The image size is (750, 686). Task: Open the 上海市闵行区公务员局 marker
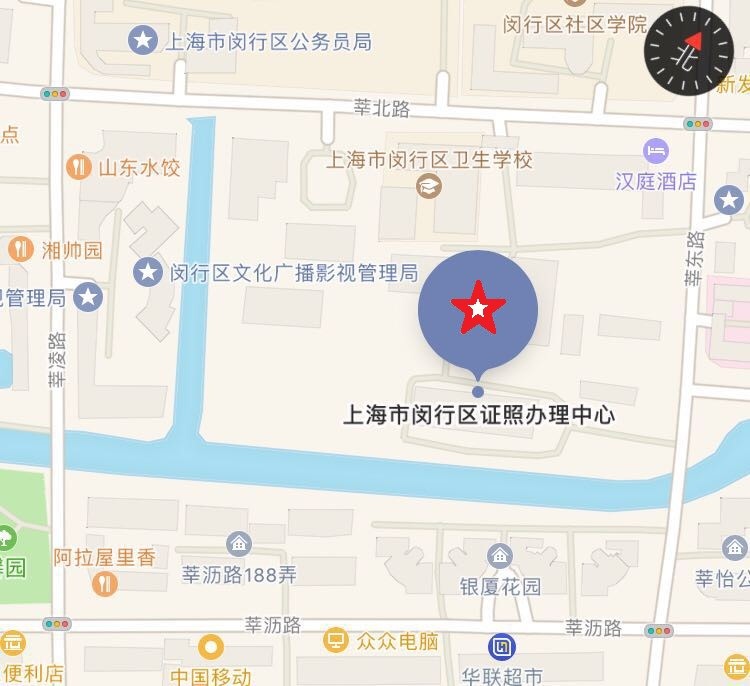coord(144,41)
